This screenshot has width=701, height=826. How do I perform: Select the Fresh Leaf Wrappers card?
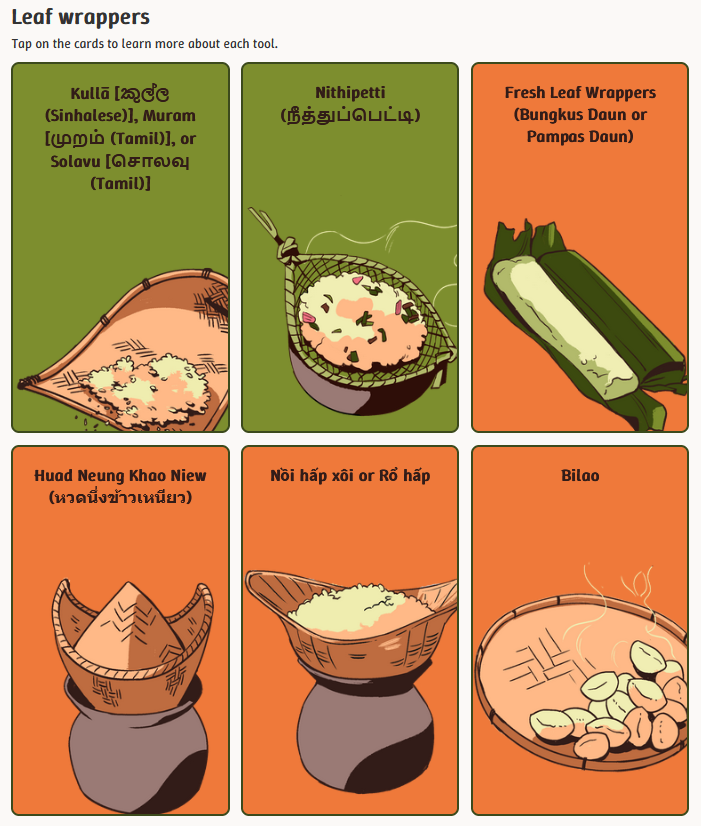(x=580, y=247)
